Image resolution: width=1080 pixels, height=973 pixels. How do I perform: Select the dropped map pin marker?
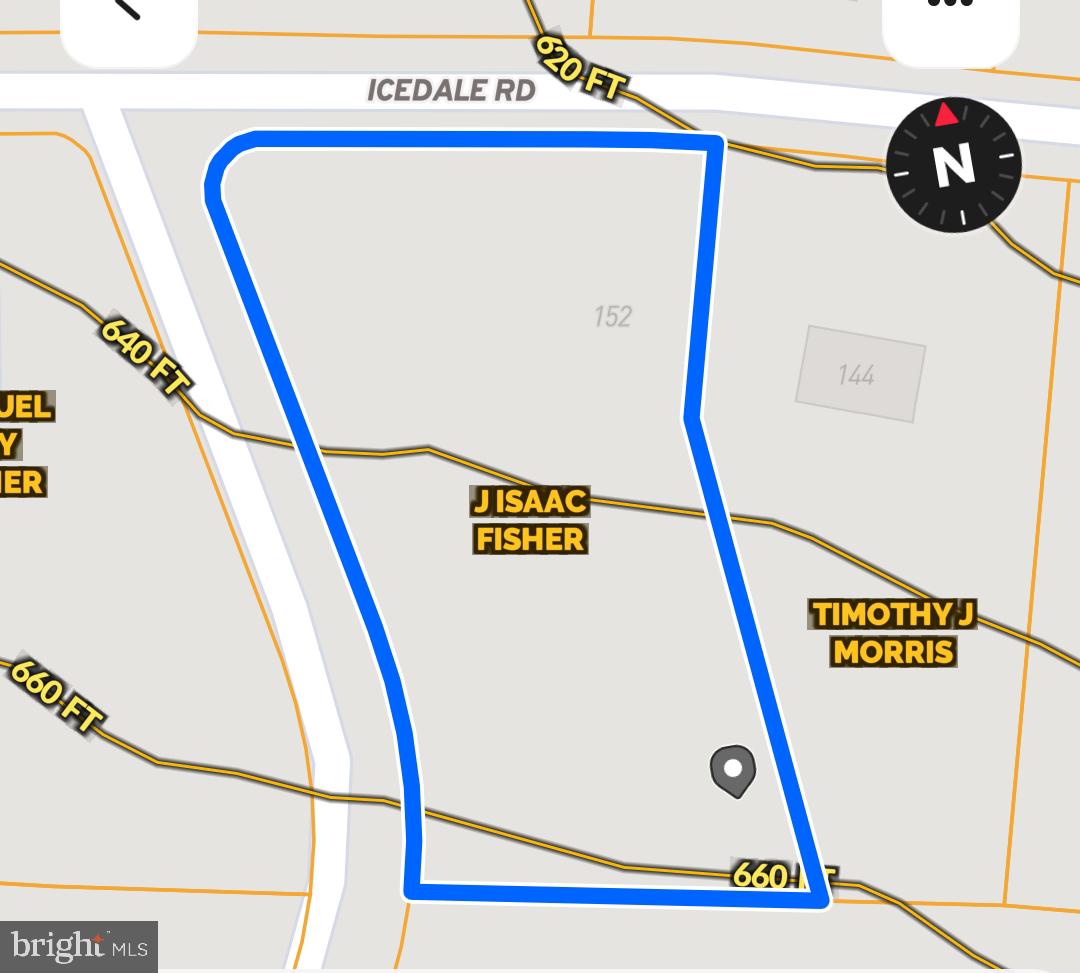click(x=733, y=770)
